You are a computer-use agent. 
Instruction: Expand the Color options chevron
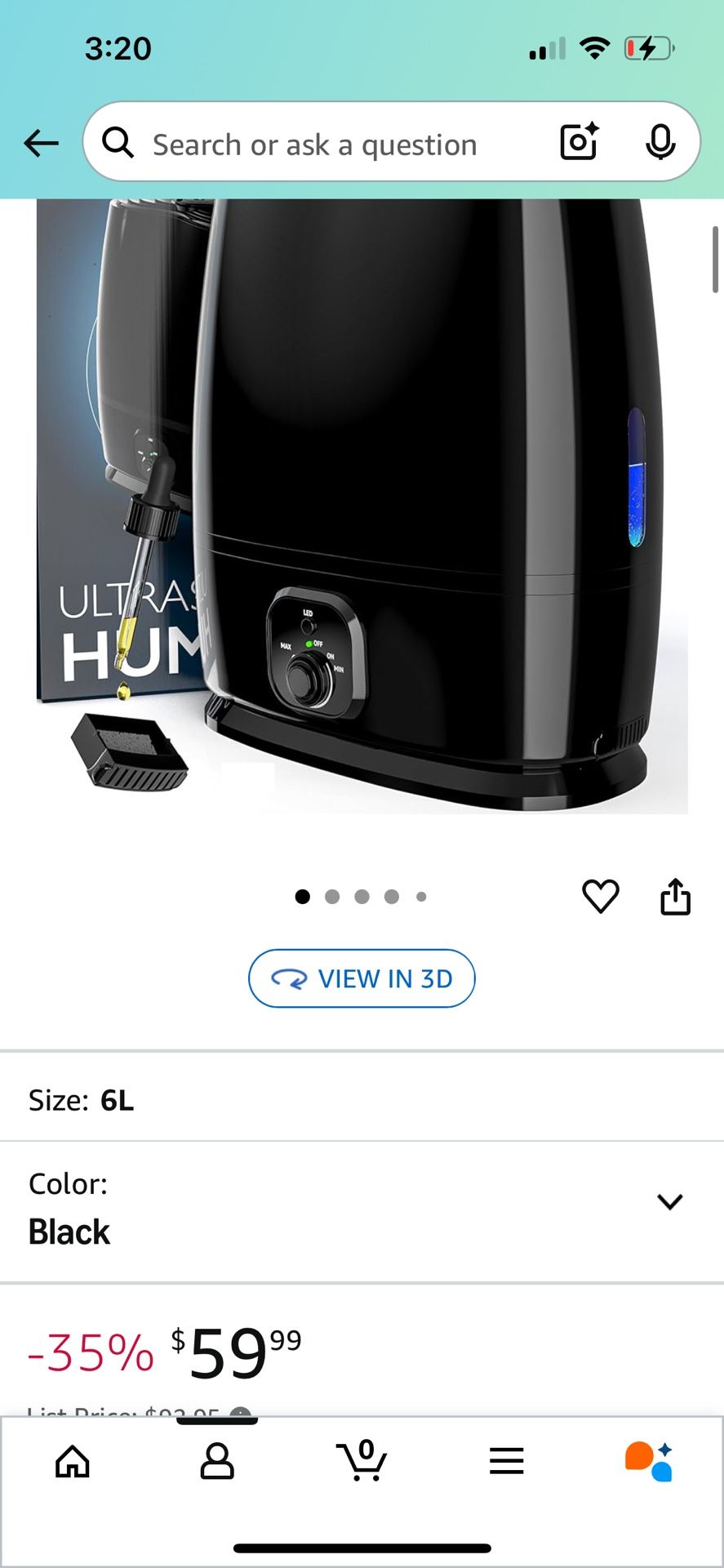point(670,1201)
